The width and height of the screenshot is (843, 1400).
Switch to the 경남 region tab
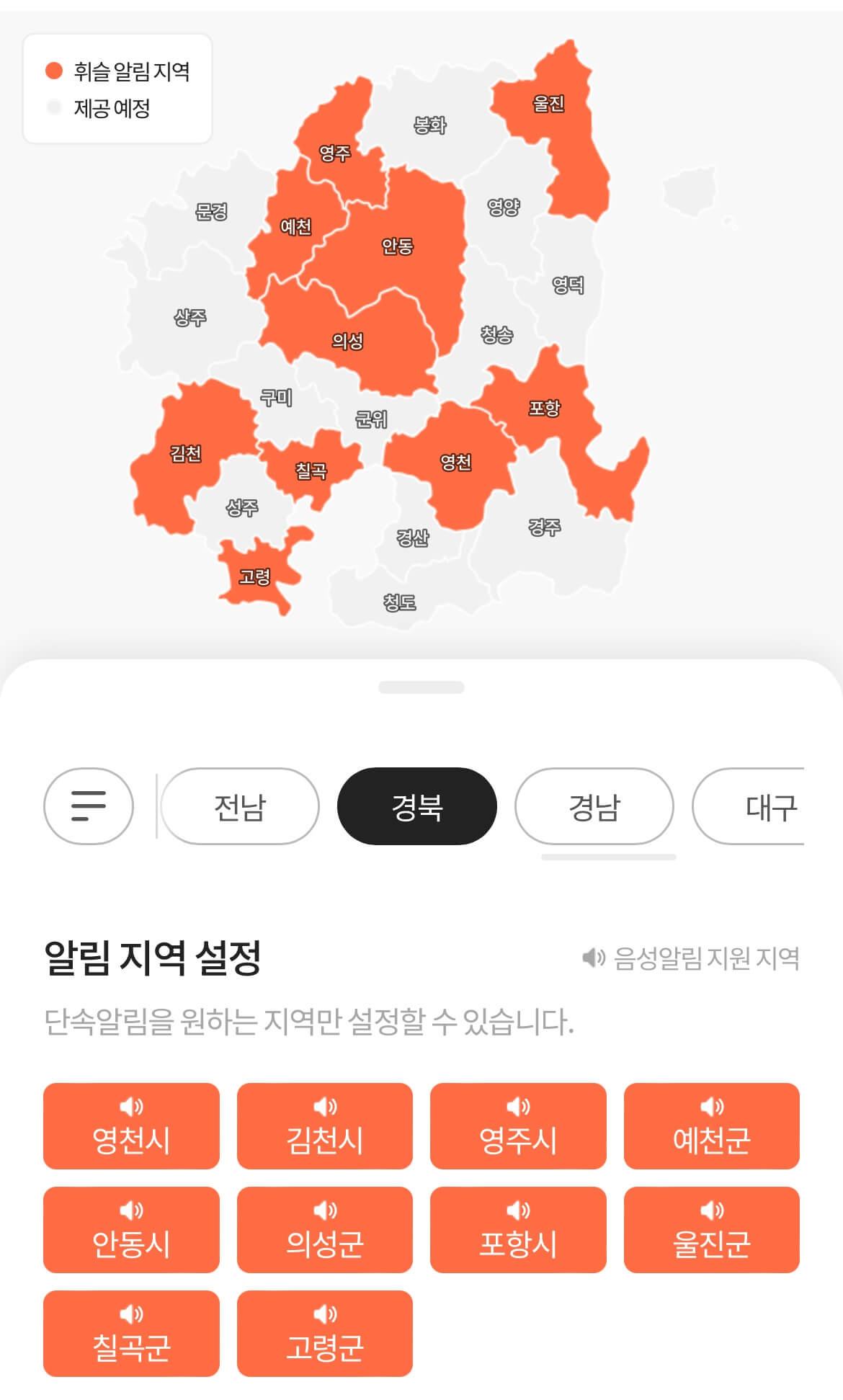[592, 807]
